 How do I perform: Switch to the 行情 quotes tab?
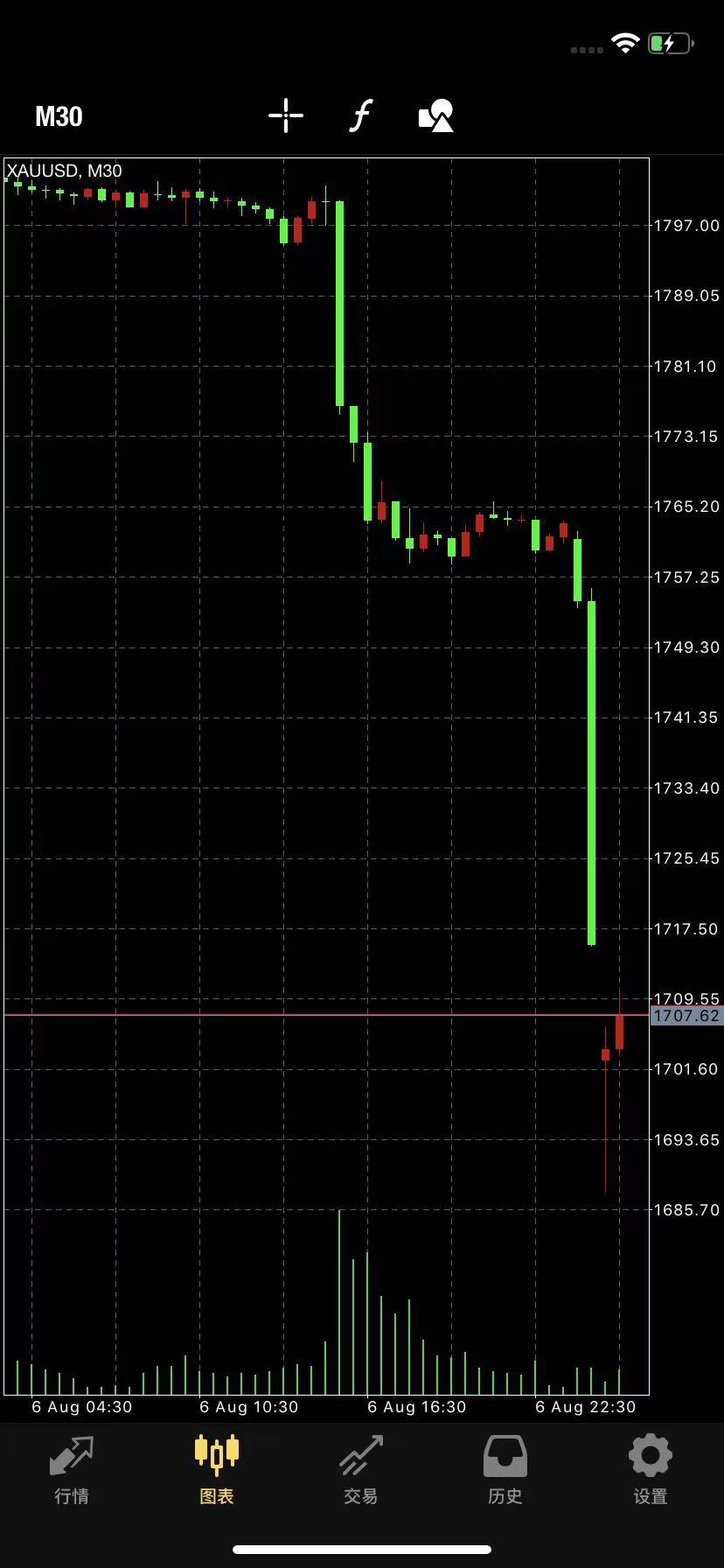pos(72,1470)
